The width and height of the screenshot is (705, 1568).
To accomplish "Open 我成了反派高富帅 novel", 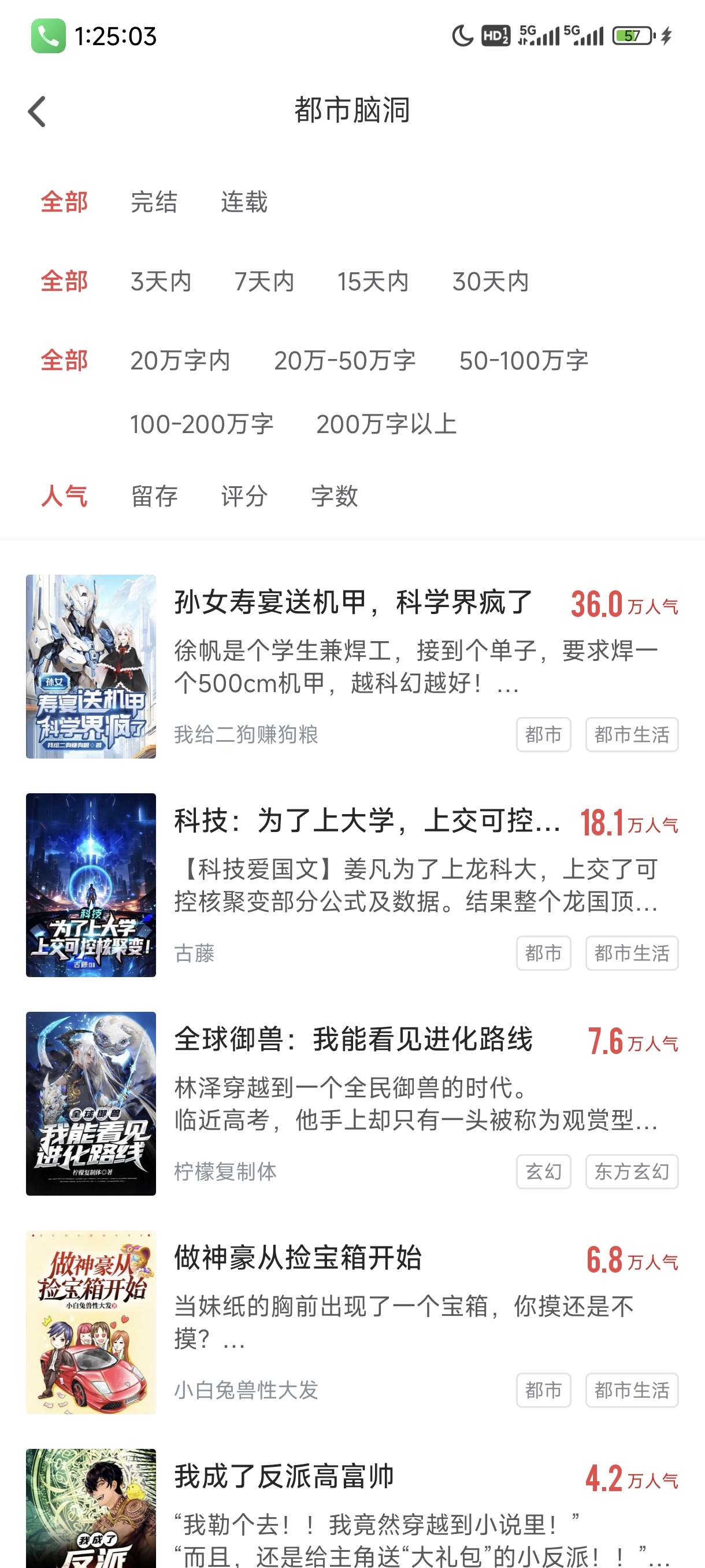I will tap(284, 1477).
